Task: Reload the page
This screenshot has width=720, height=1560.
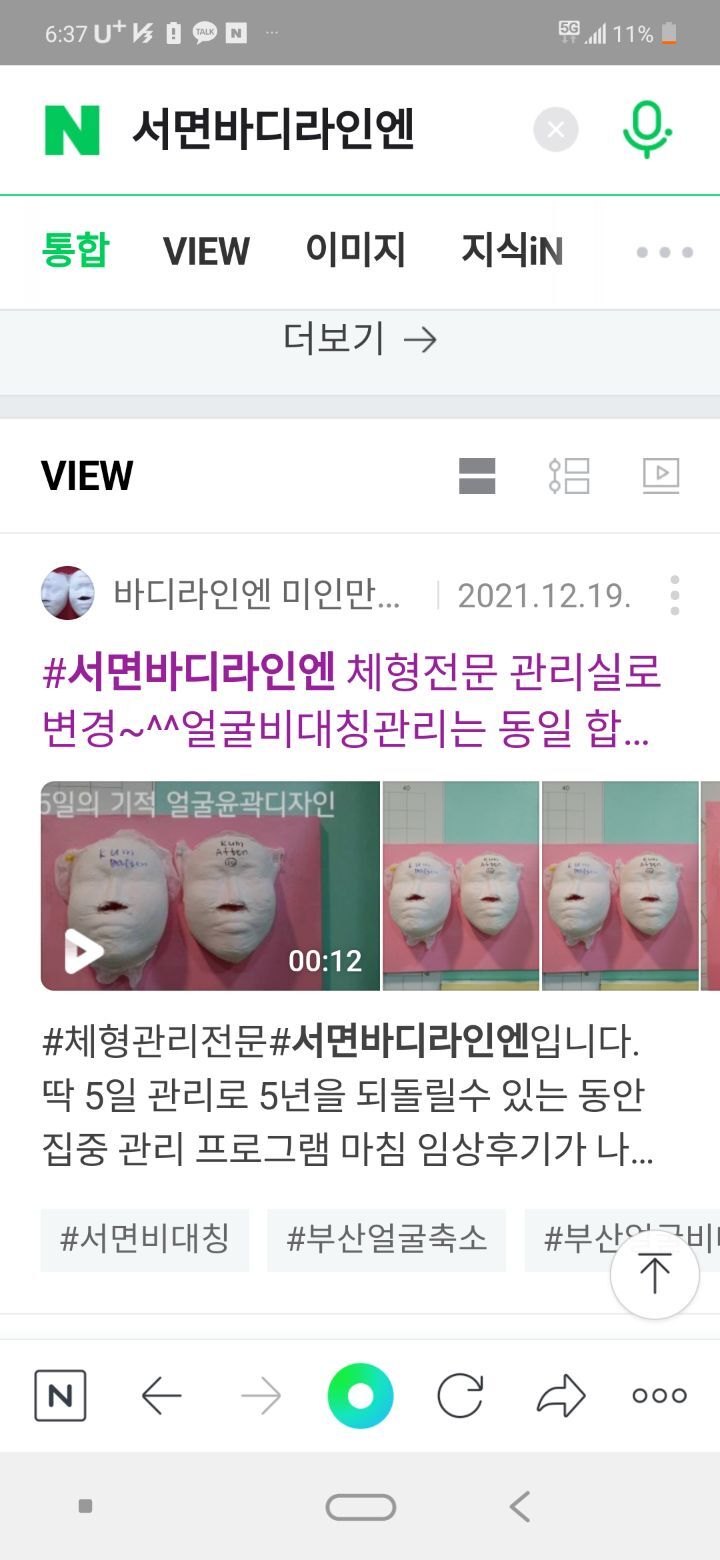Action: coord(460,1396)
